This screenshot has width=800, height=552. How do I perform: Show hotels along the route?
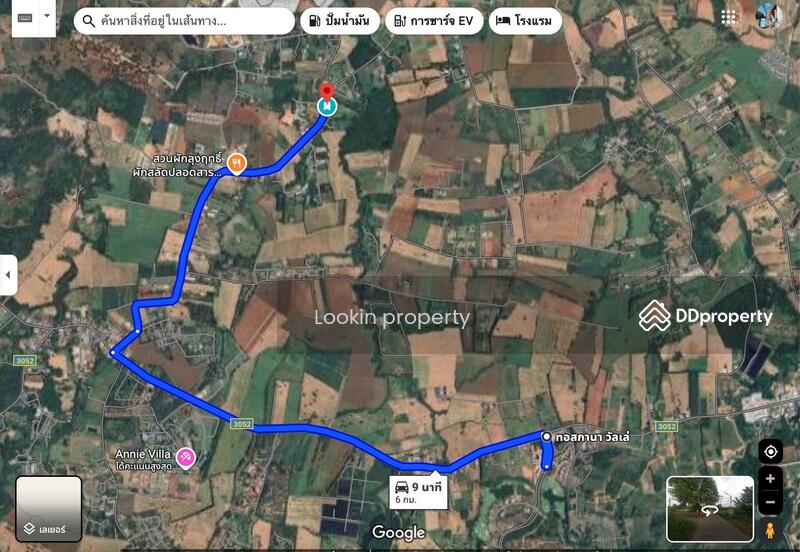point(525,21)
